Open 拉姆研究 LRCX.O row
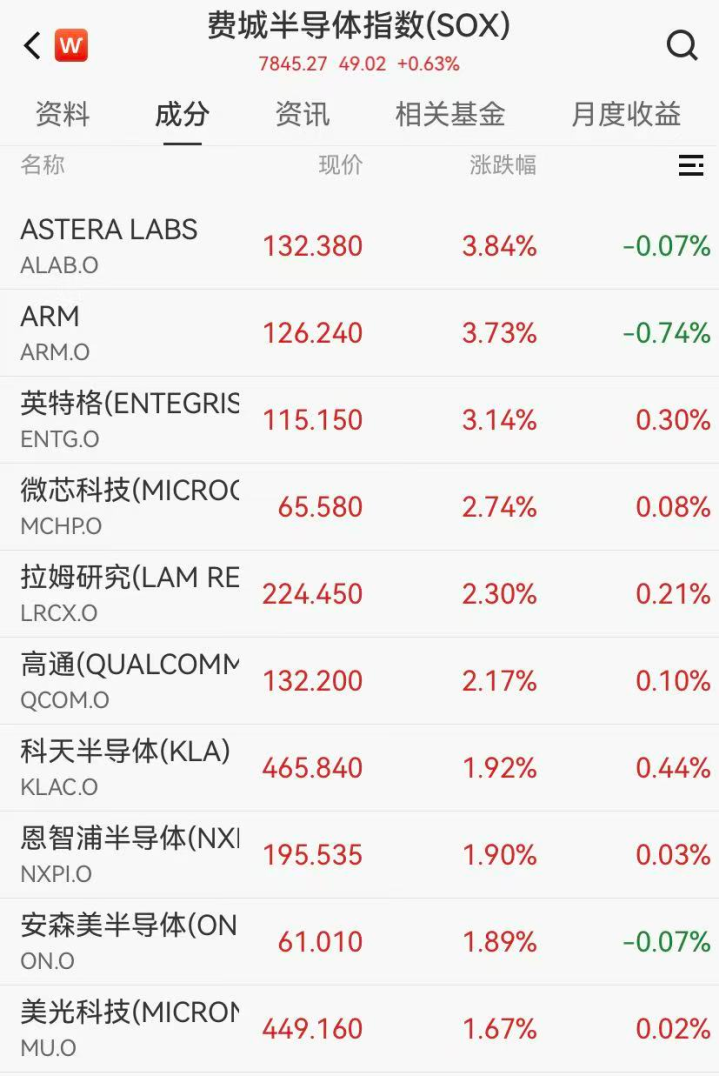The width and height of the screenshot is (719, 1076). coord(360,594)
